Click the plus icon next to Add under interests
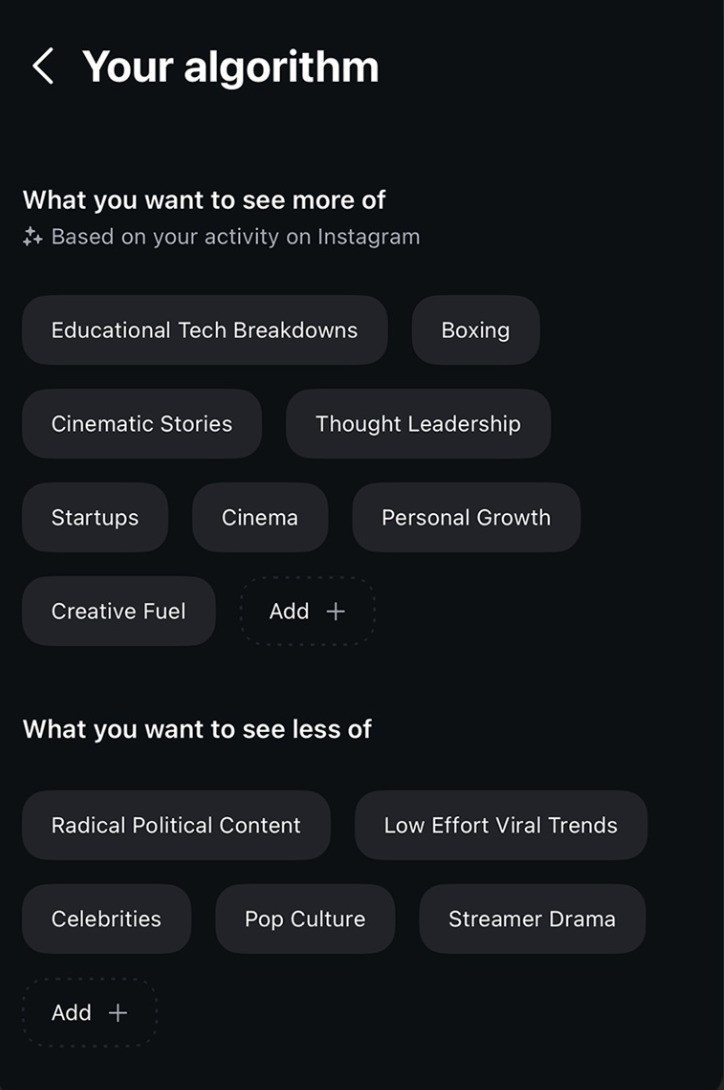 pyautogui.click(x=335, y=611)
